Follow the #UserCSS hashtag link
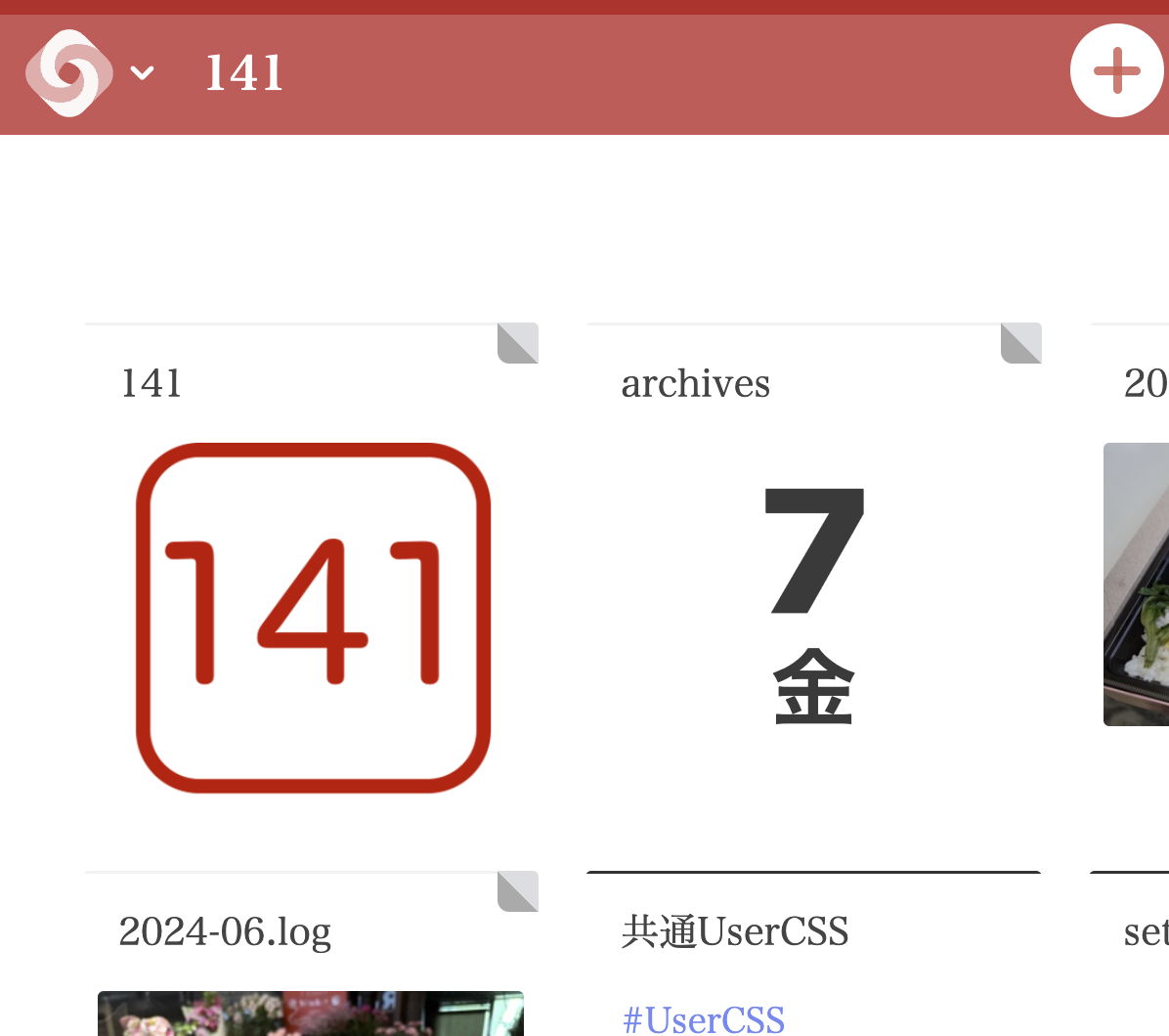 [704, 1019]
